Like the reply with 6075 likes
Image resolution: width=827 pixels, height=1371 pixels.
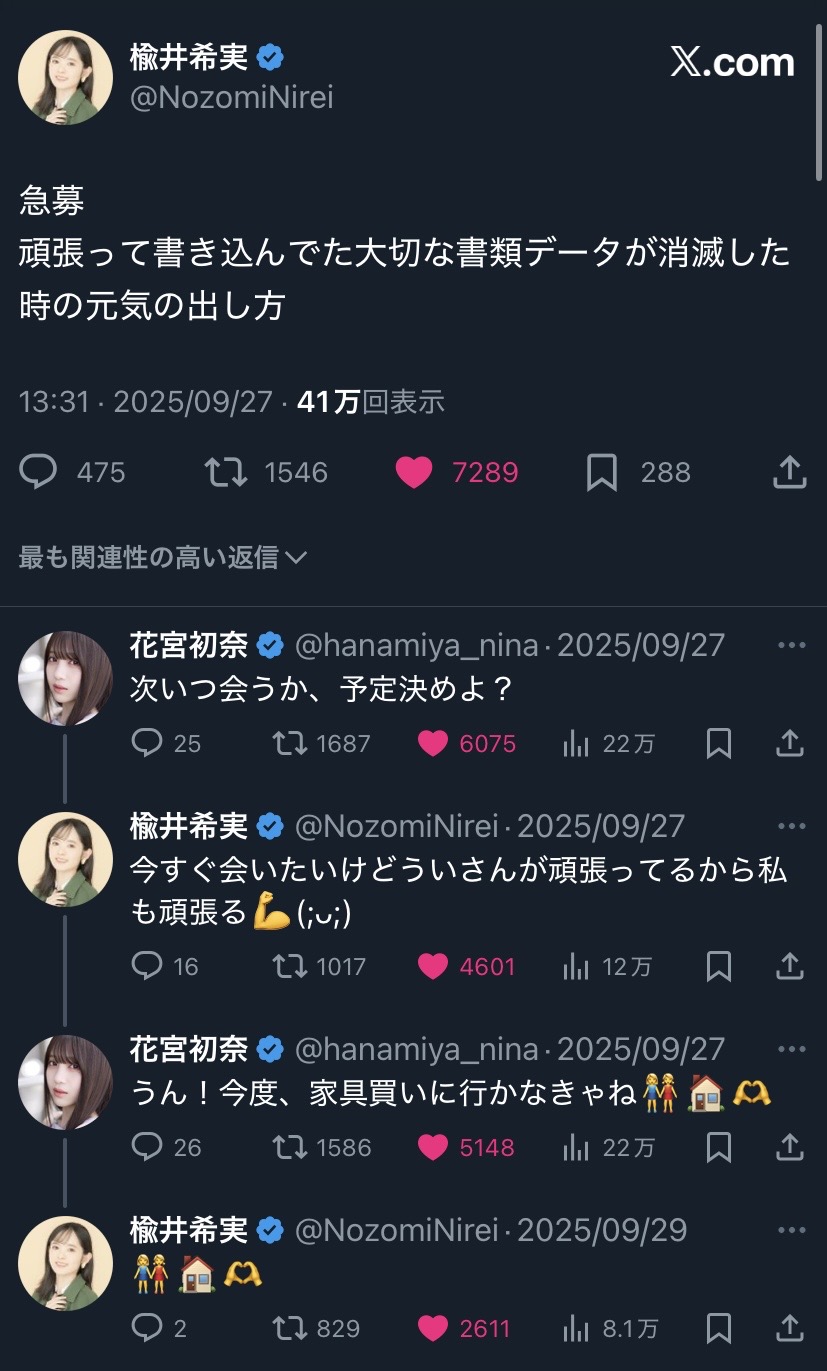click(x=433, y=743)
